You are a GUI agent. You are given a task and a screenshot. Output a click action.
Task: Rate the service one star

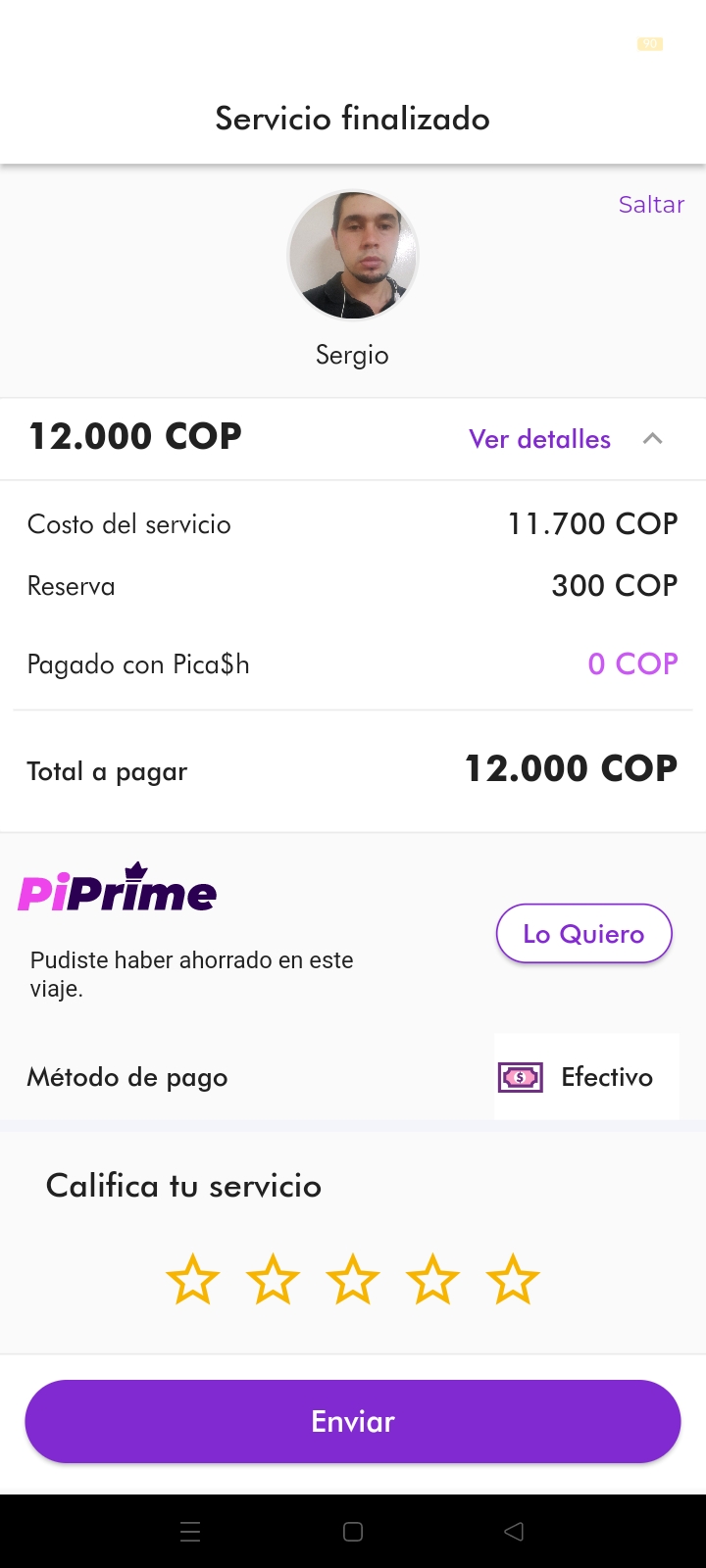point(192,1280)
